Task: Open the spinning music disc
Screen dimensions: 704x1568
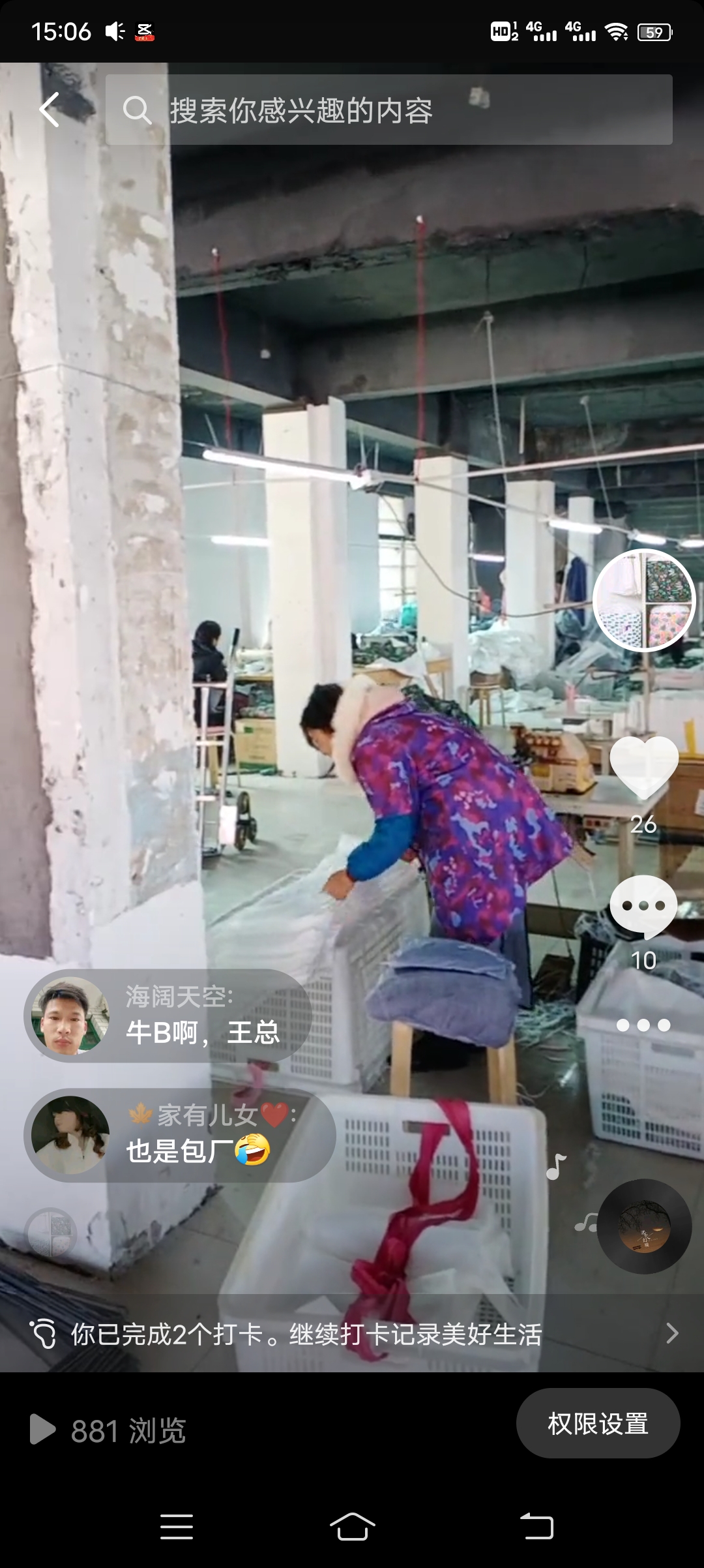Action: [x=644, y=1226]
